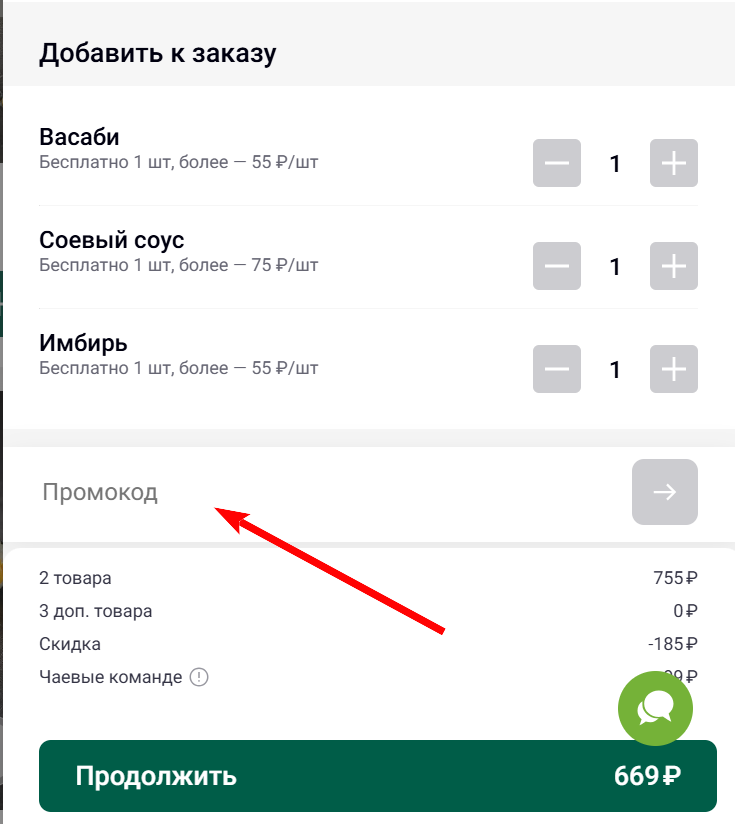735x824 pixels.
Task: Decrease the Имбирь quantity
Action: (557, 370)
